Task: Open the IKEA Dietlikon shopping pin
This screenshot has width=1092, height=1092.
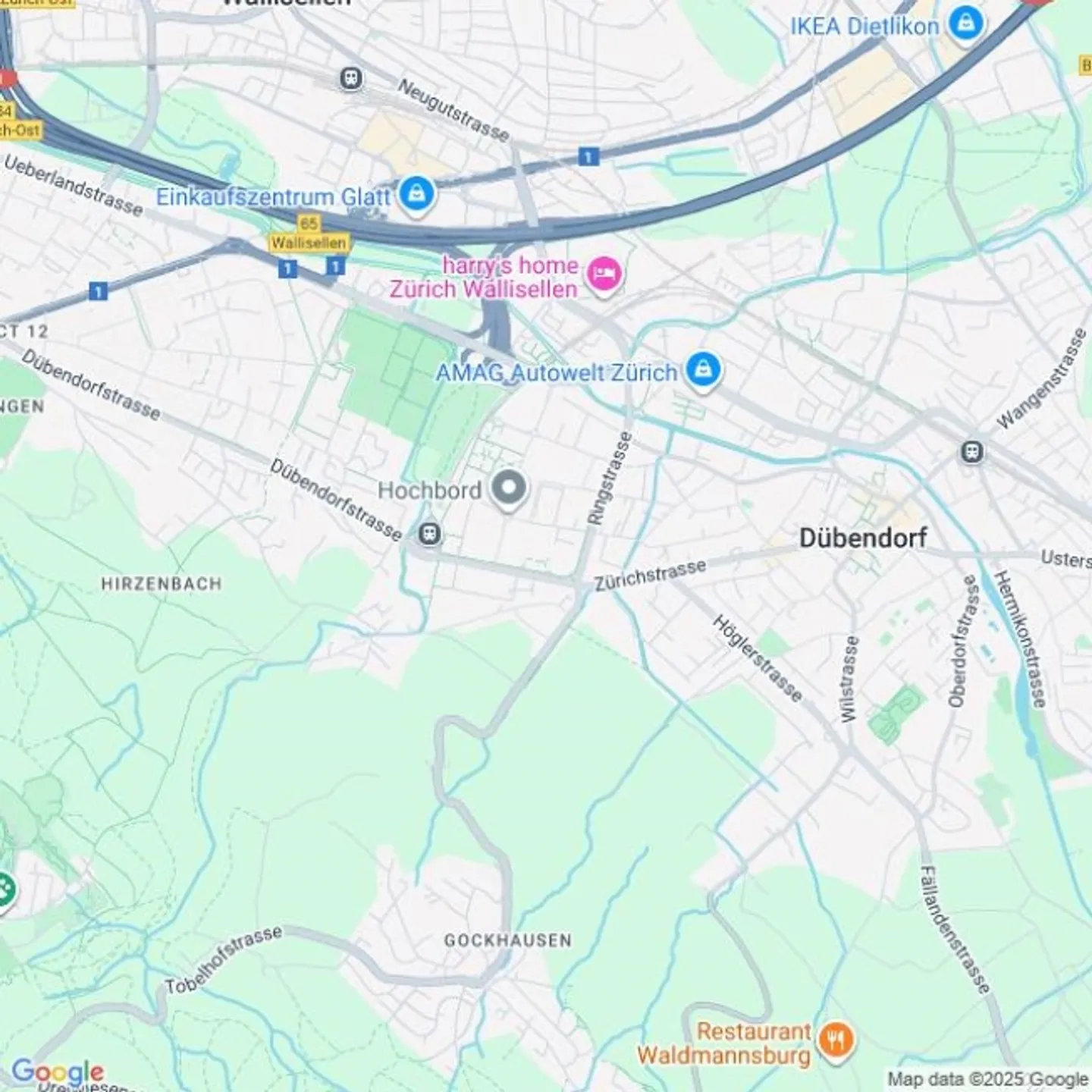Action: point(965,24)
